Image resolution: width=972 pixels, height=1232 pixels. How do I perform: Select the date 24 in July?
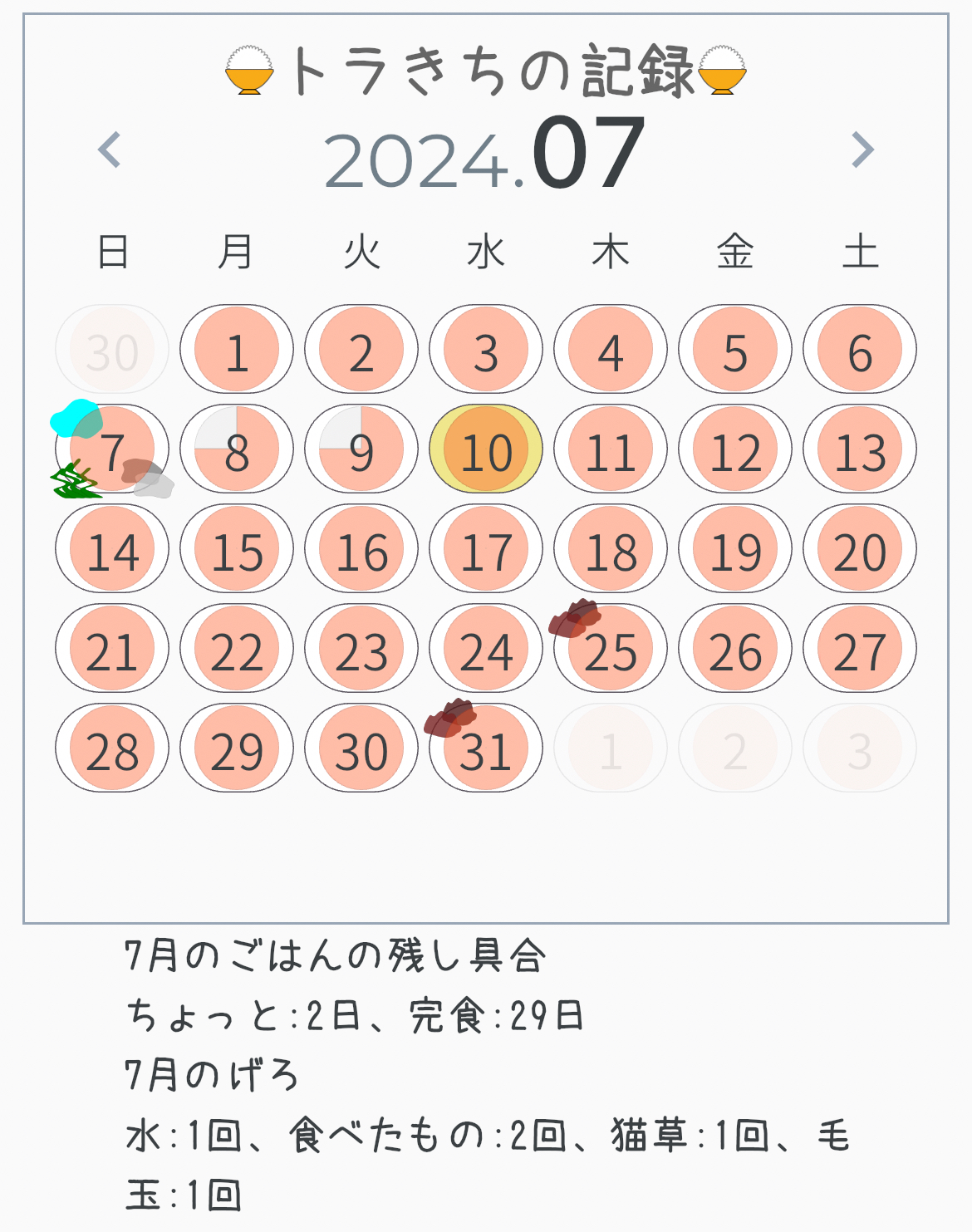pos(486,649)
